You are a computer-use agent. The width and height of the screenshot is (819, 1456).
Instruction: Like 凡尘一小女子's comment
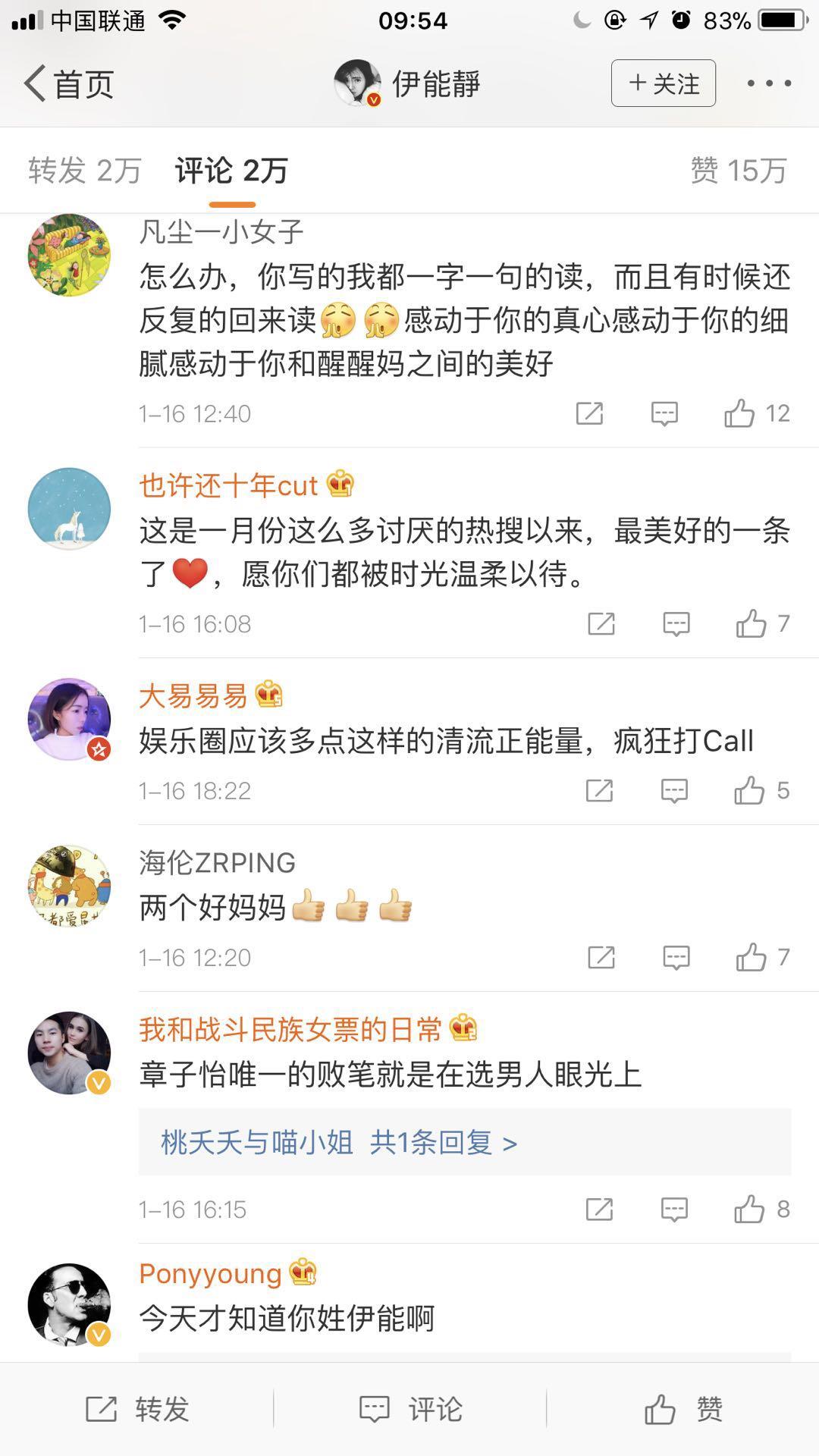pos(739,413)
